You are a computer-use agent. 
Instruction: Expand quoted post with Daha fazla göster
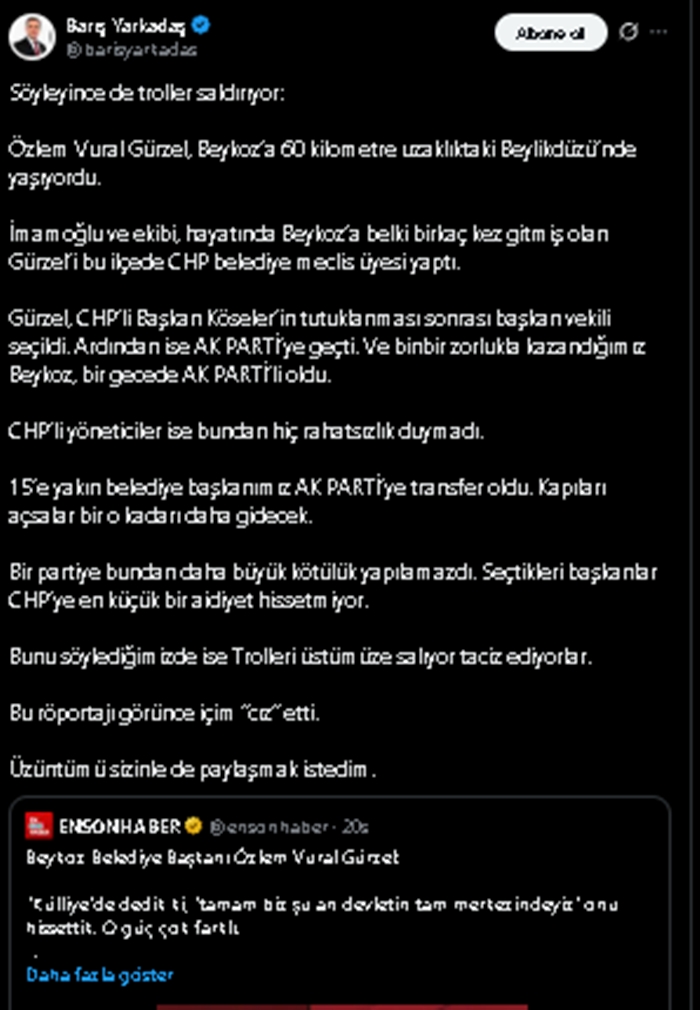tap(100, 973)
